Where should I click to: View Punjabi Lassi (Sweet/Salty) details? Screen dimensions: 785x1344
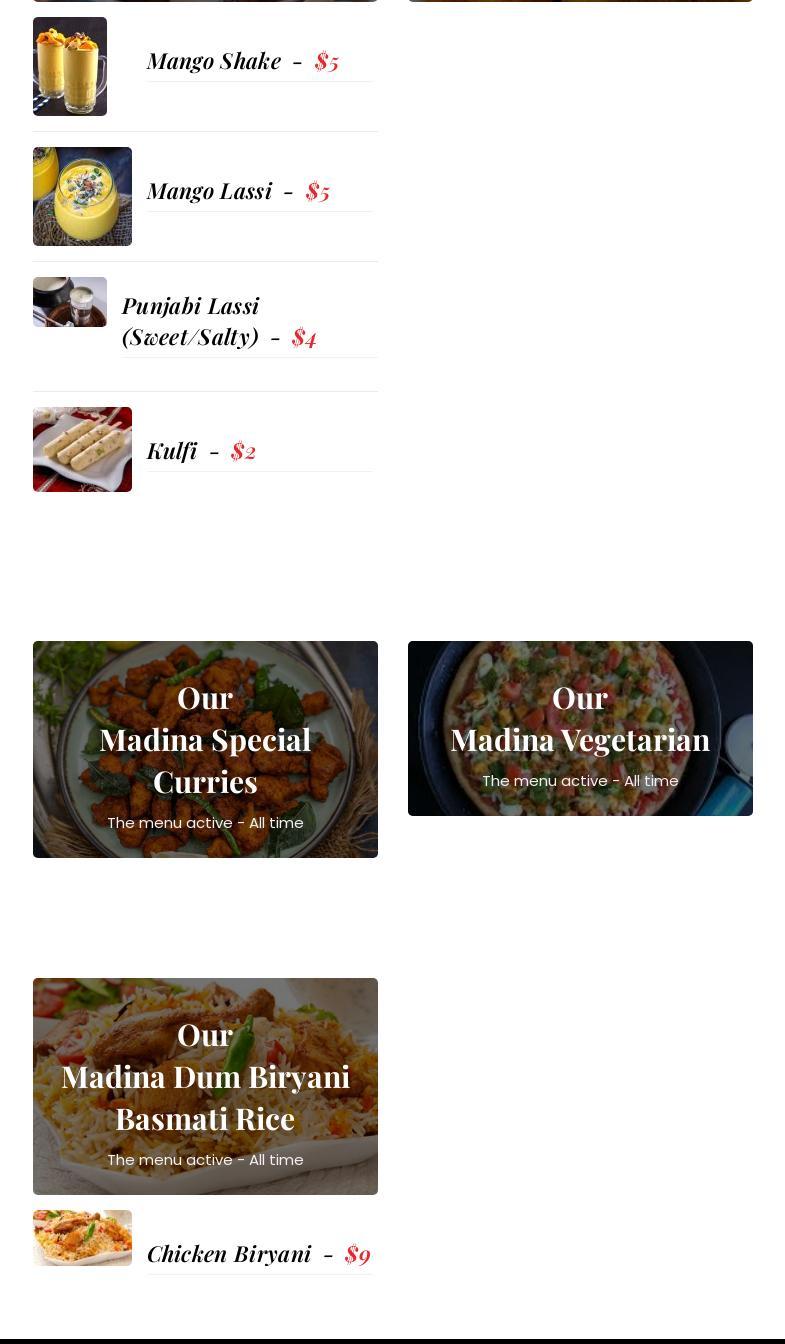[190, 321]
